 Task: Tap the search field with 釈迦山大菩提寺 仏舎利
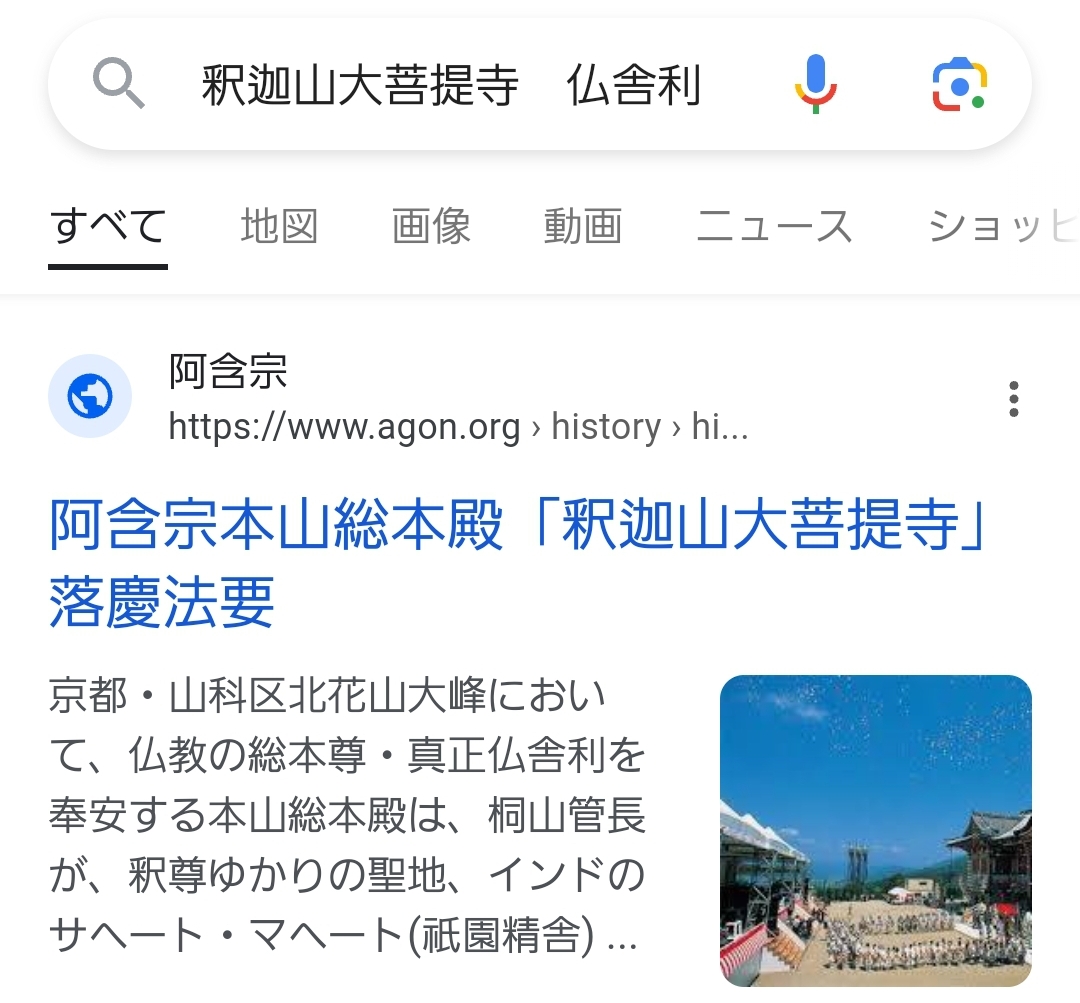click(450, 86)
